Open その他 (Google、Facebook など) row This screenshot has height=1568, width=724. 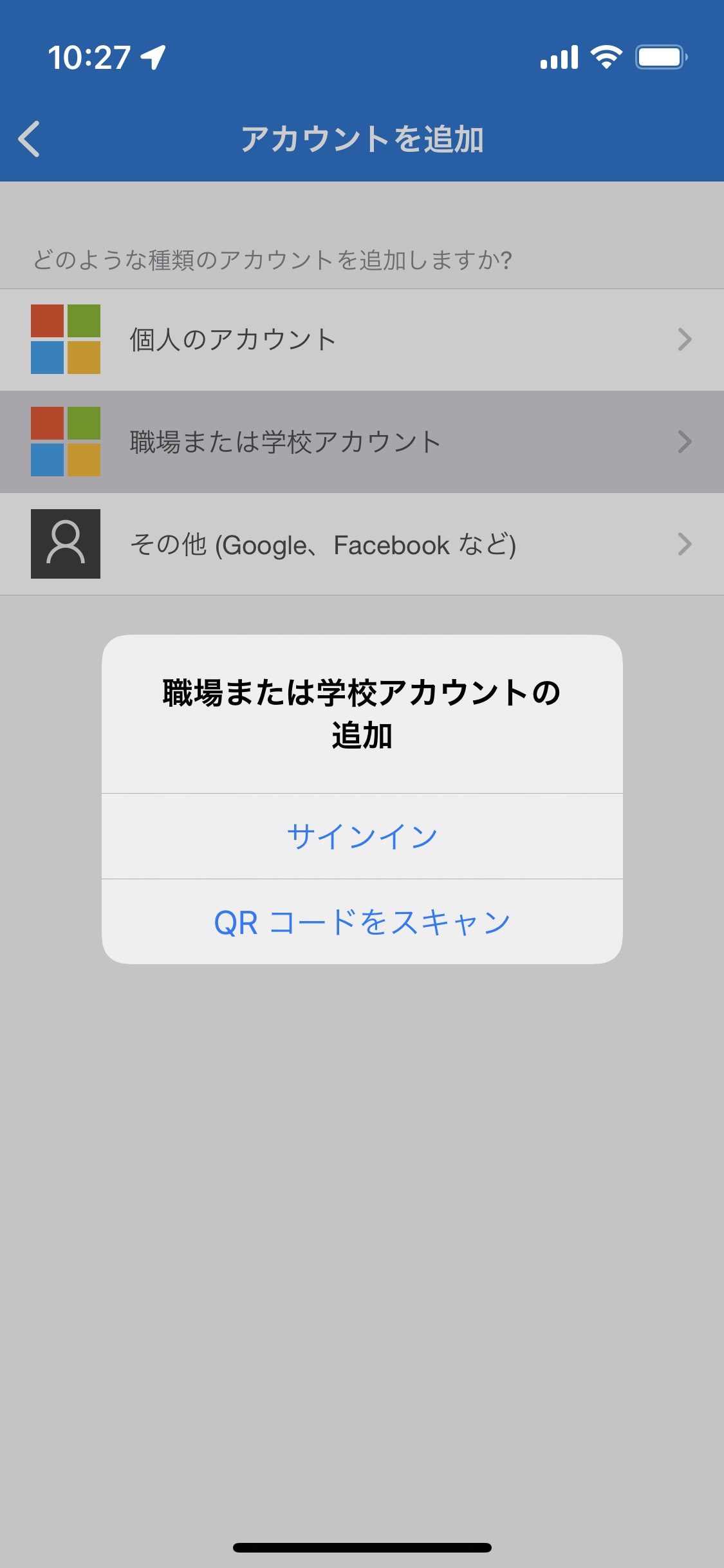[362, 545]
